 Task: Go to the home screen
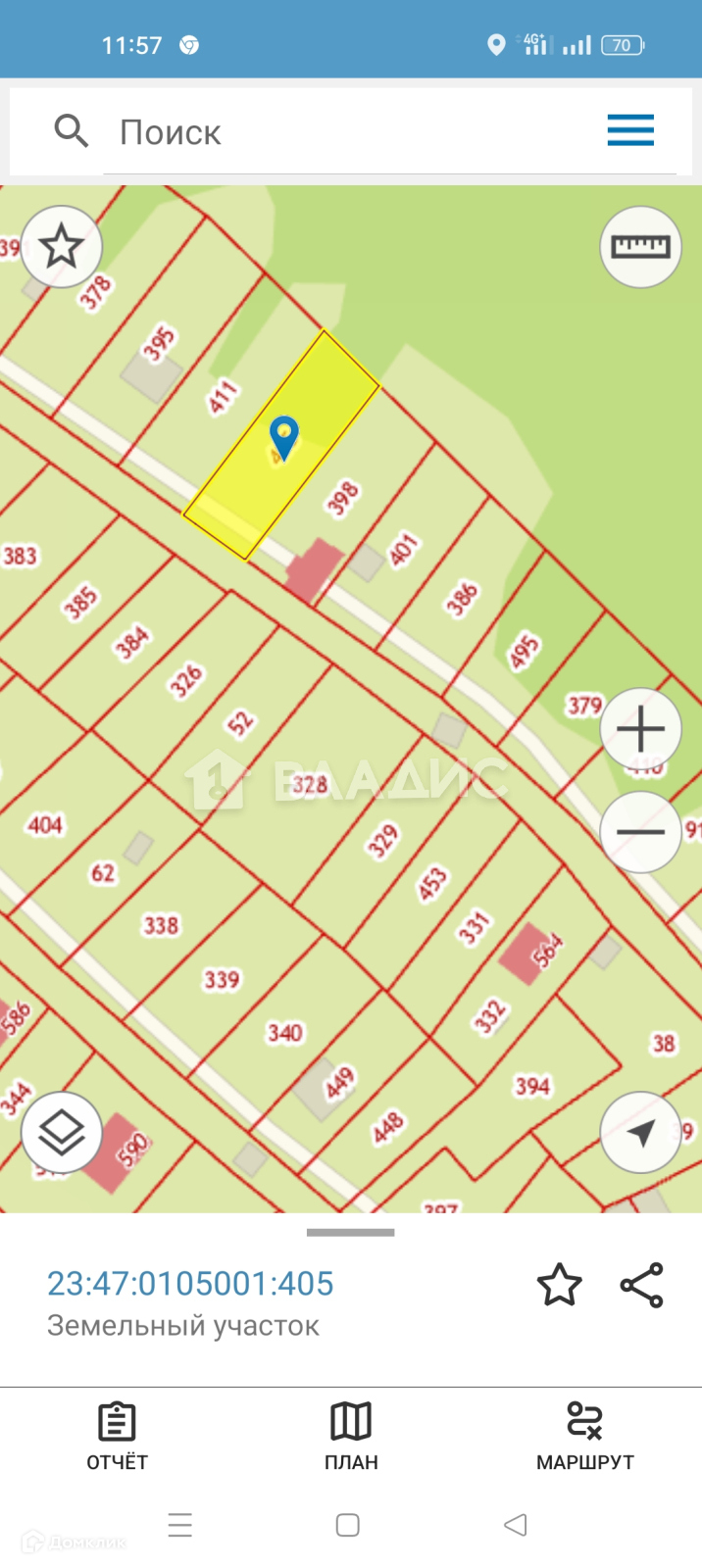[348, 1525]
